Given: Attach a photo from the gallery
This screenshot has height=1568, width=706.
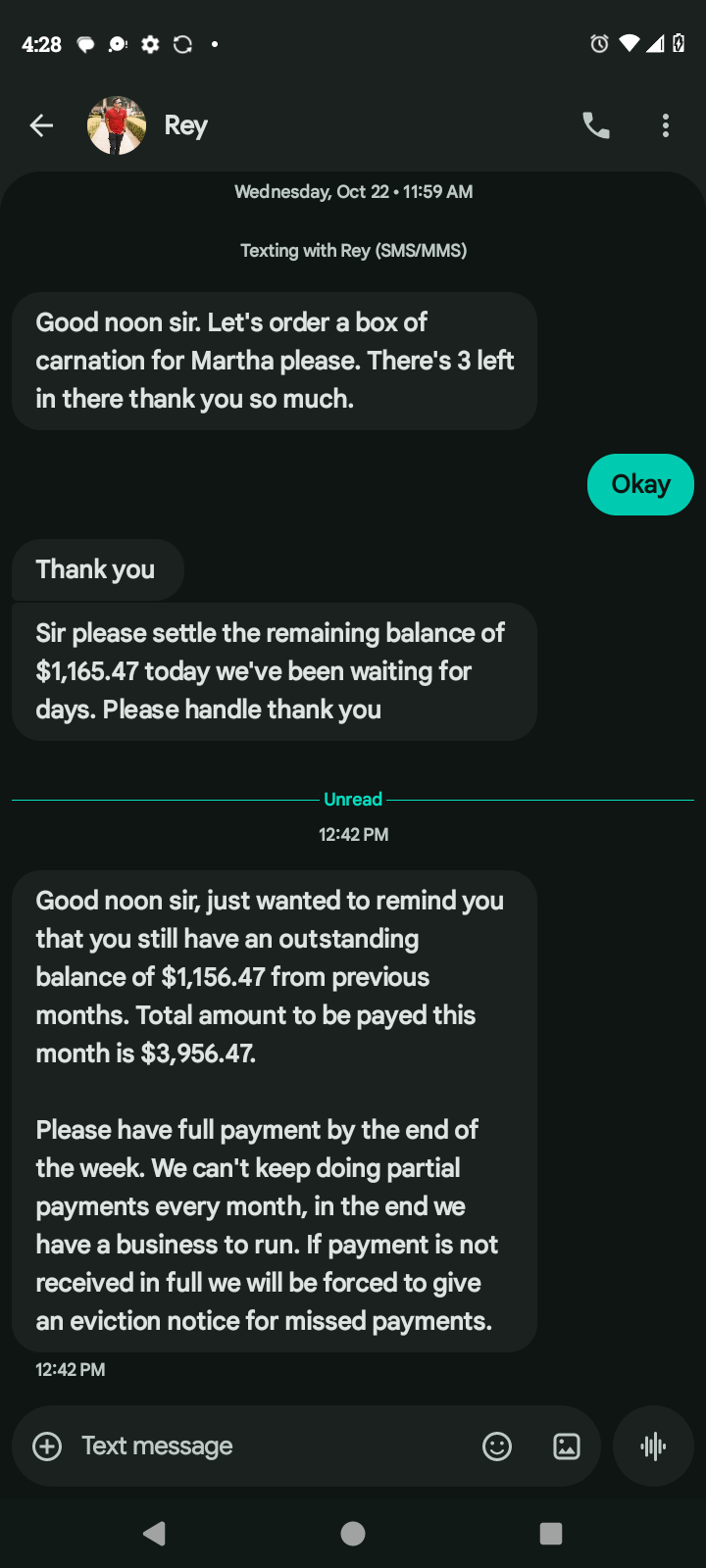Looking at the screenshot, I should (567, 1446).
